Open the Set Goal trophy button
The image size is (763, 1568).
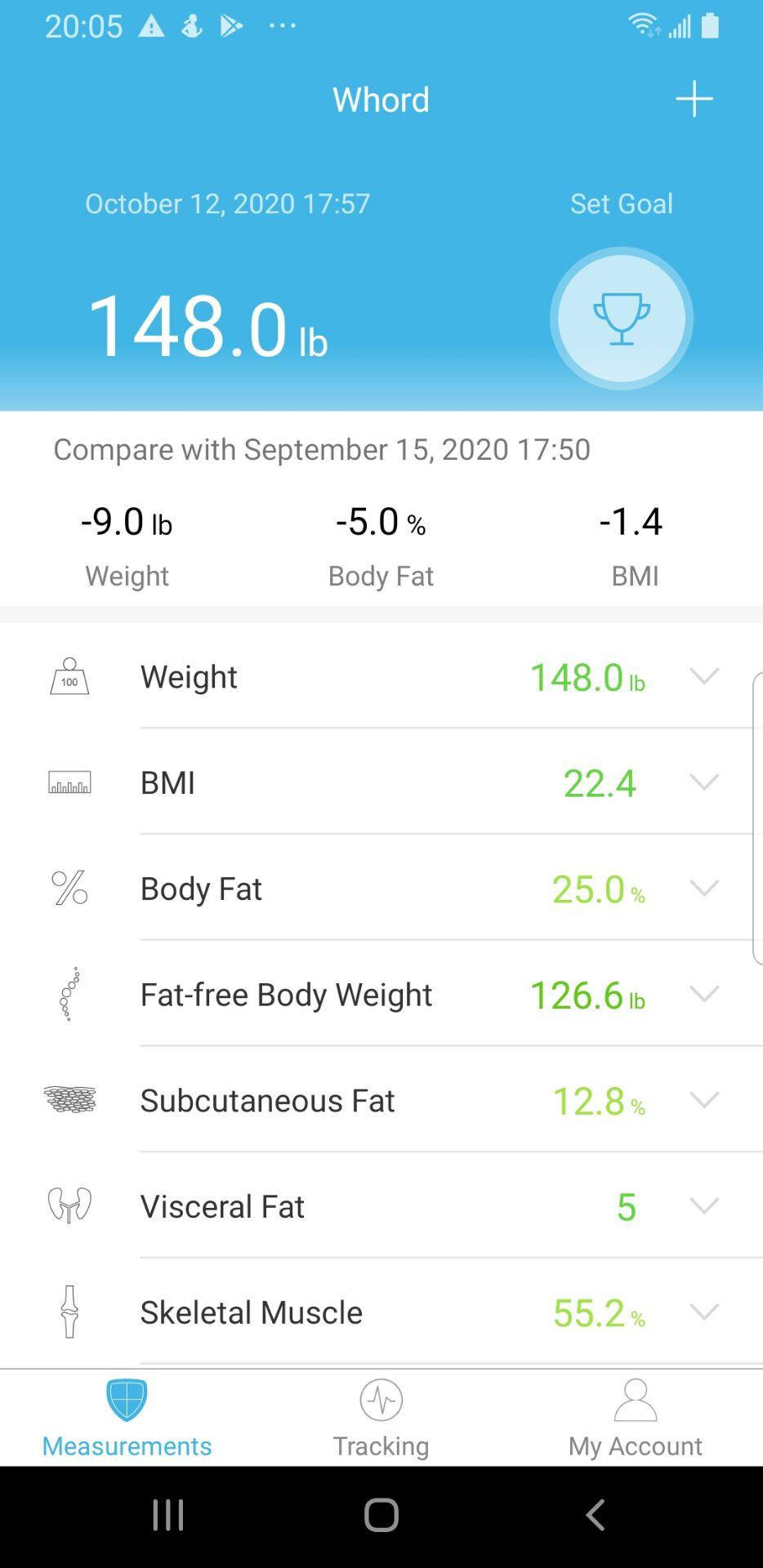pos(621,318)
